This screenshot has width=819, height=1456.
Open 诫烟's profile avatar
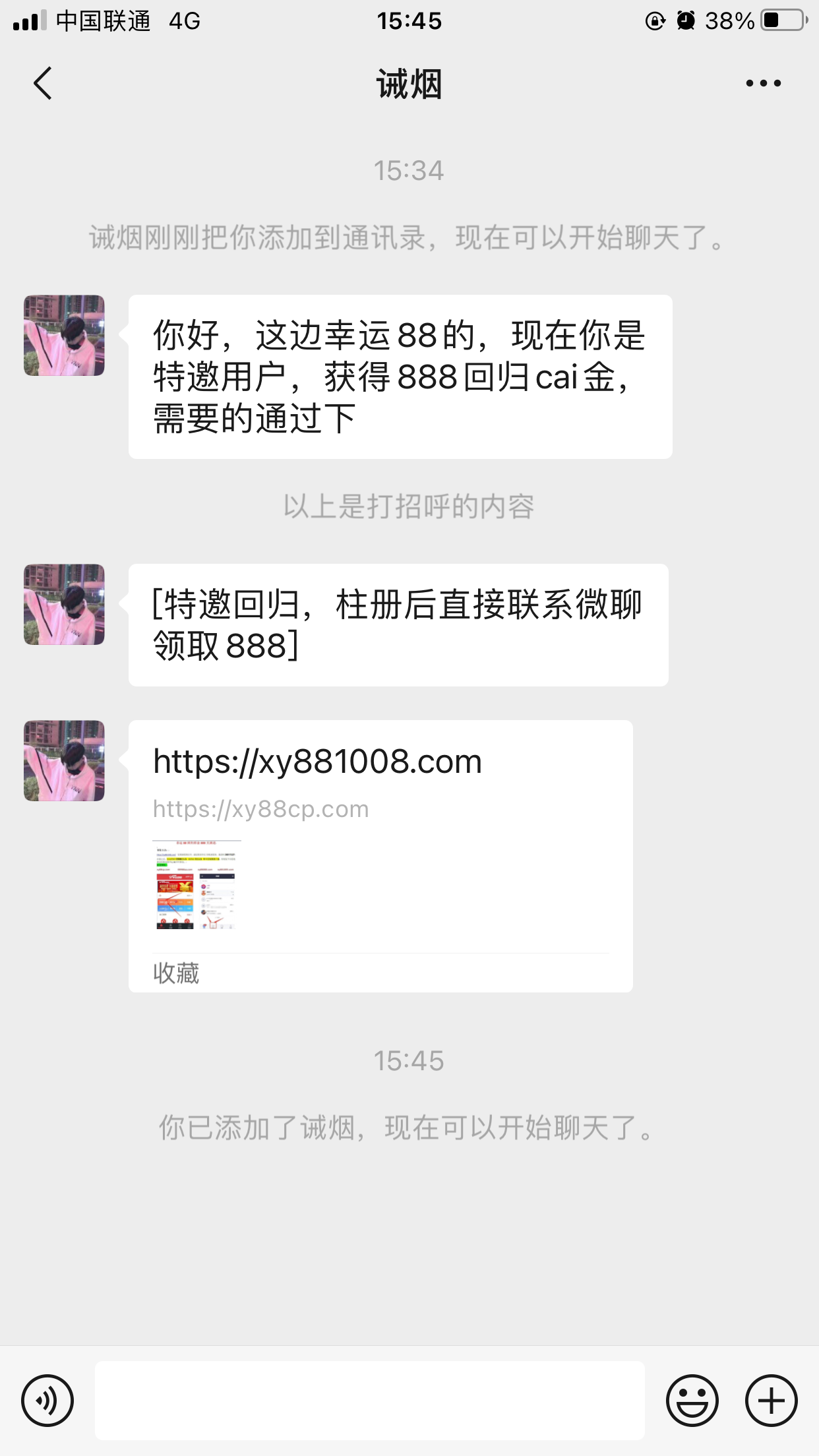point(63,335)
